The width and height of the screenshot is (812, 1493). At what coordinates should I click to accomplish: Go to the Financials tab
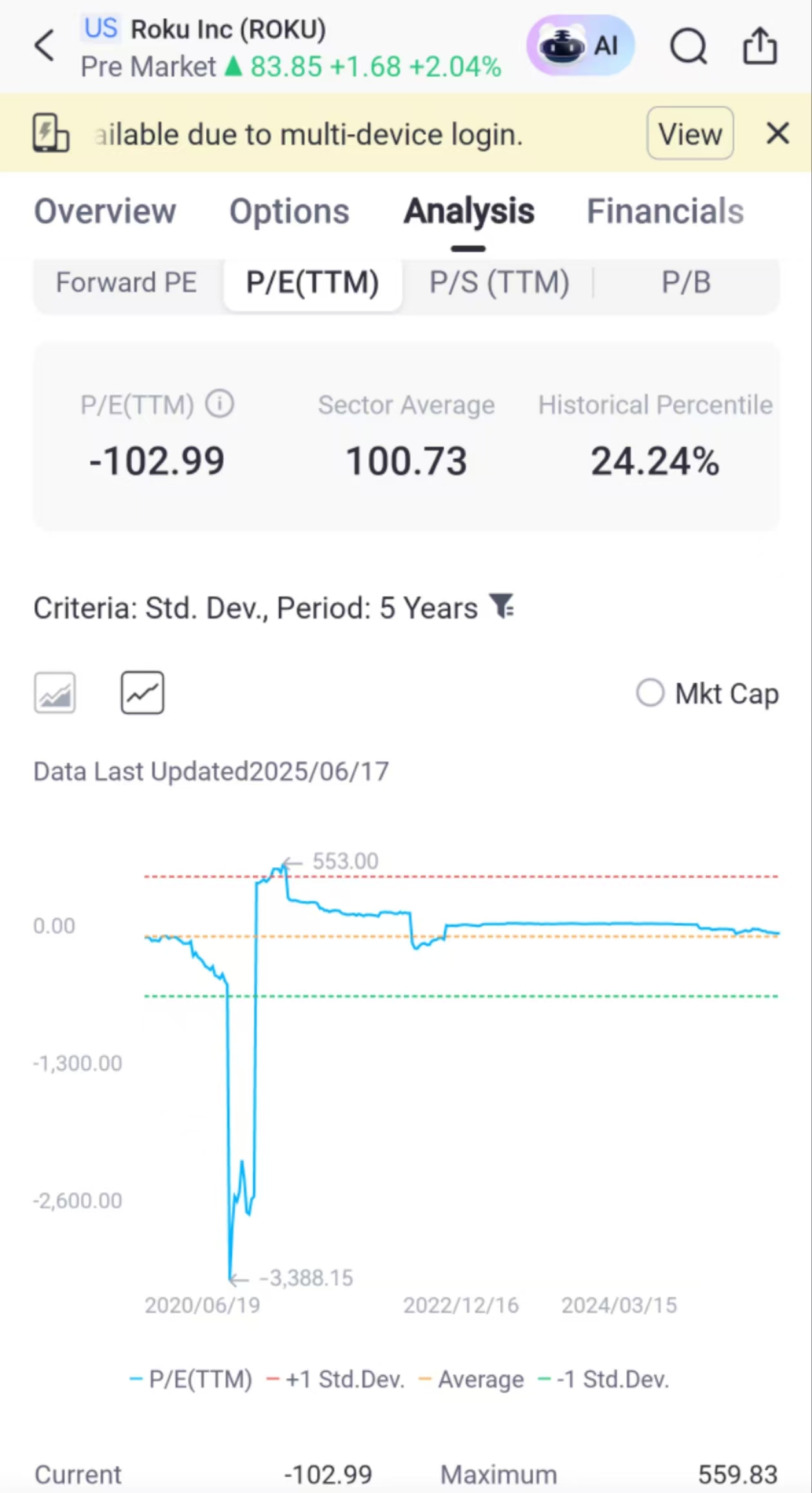point(664,212)
